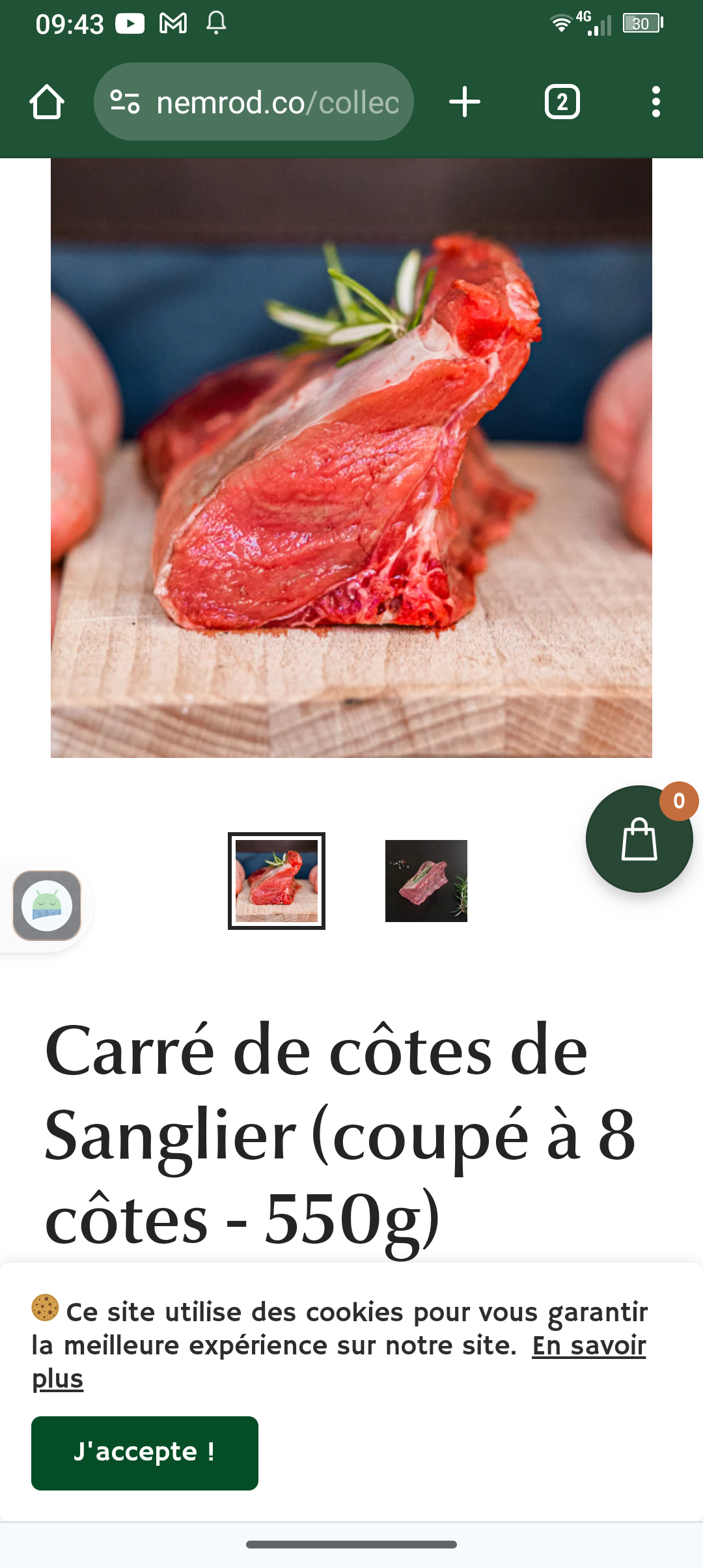Go to the browser home page
This screenshot has height=1568, width=703.
(x=47, y=102)
